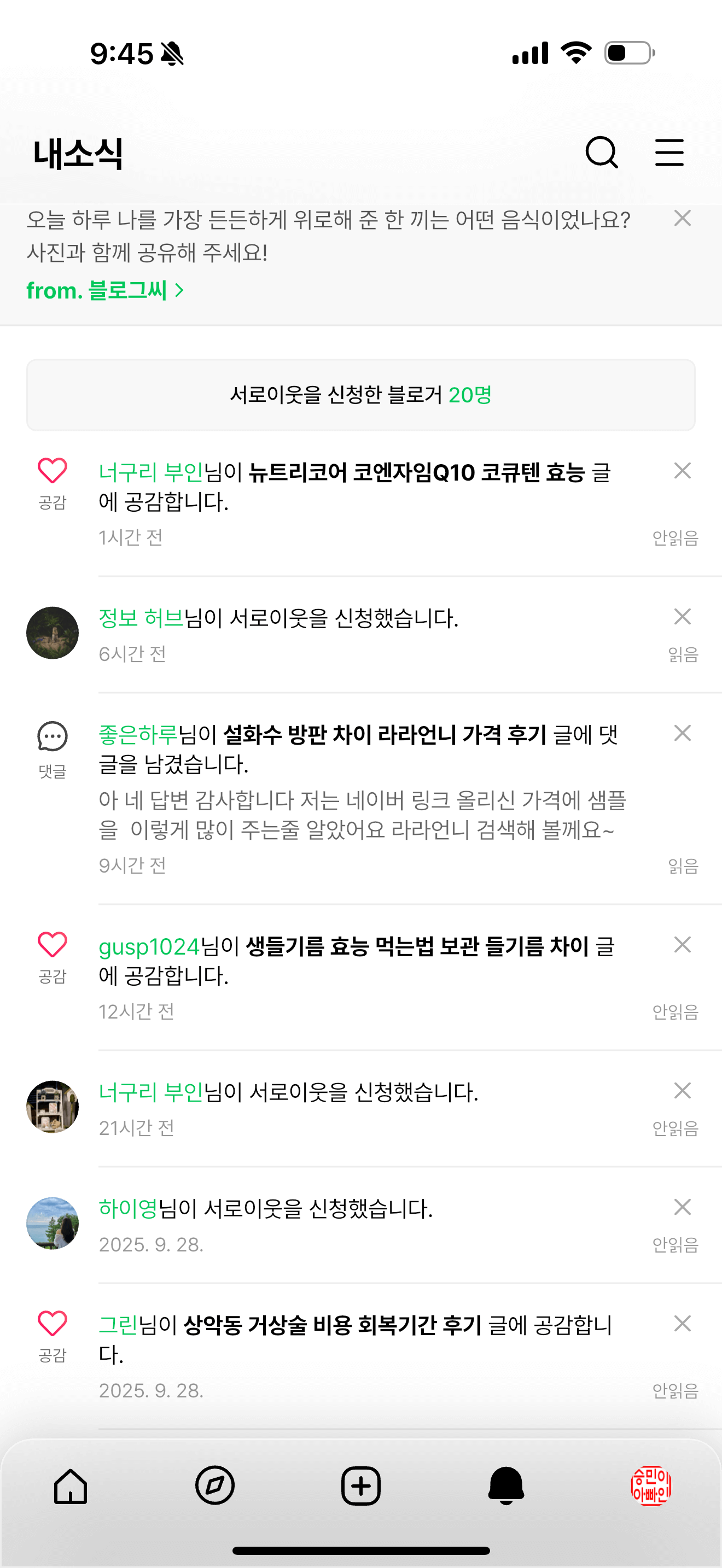Tap the Home icon in bottom navigation
Screen dimensions: 722x1568
coord(72,1488)
